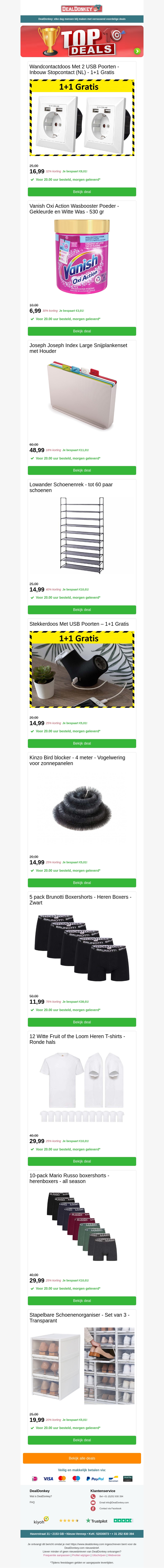View deal for Vanish Oxi Action
Screen dimensions: 164x1568
click(x=82, y=331)
